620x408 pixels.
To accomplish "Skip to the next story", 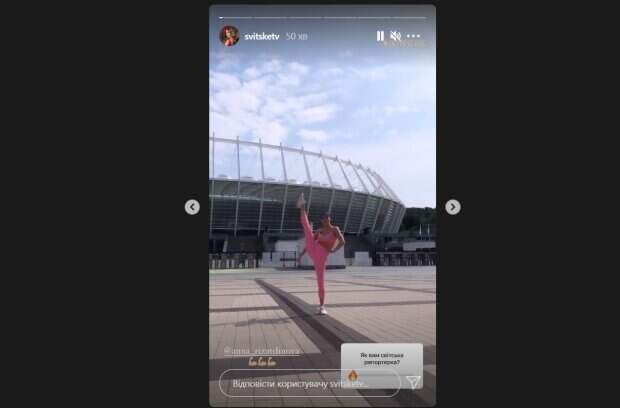I will [x=453, y=207].
